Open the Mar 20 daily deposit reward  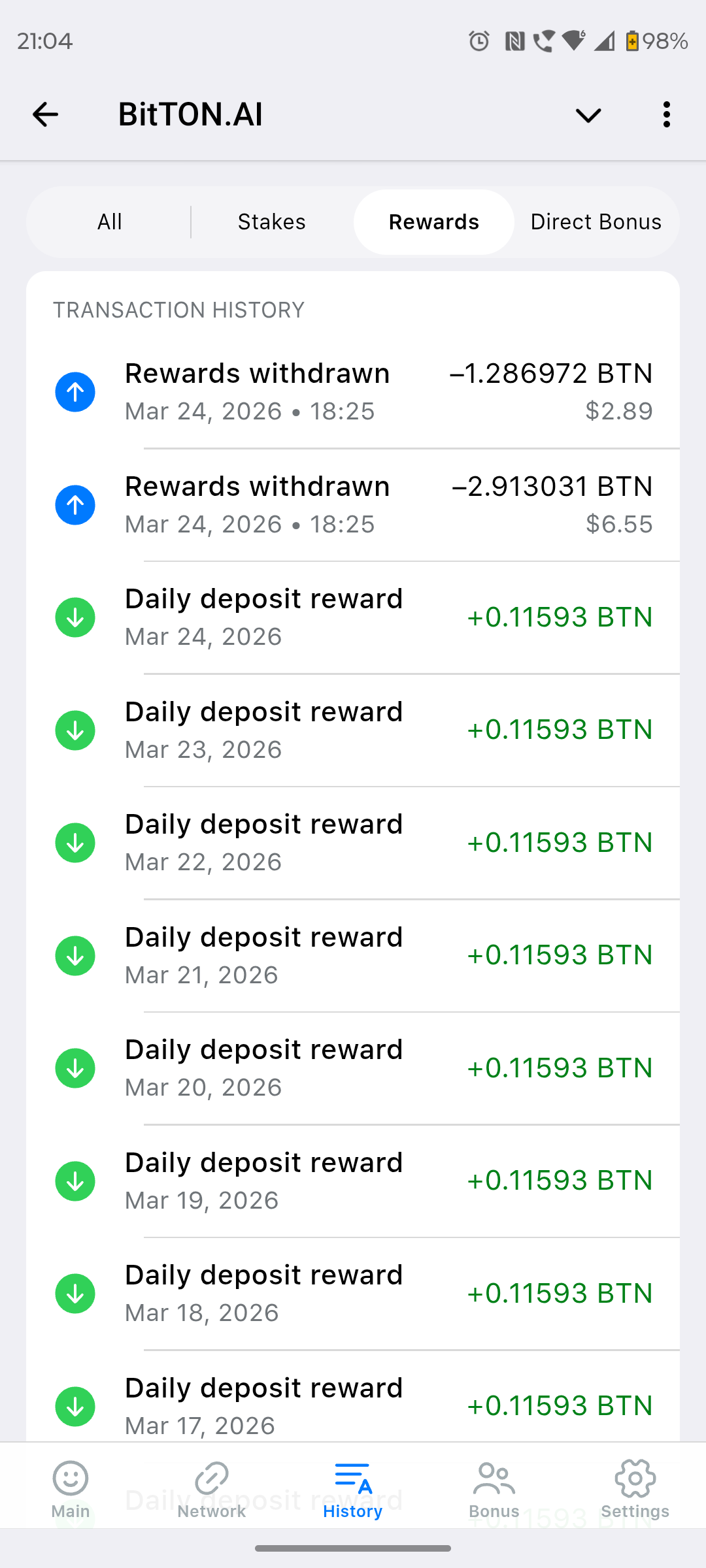point(353,1068)
